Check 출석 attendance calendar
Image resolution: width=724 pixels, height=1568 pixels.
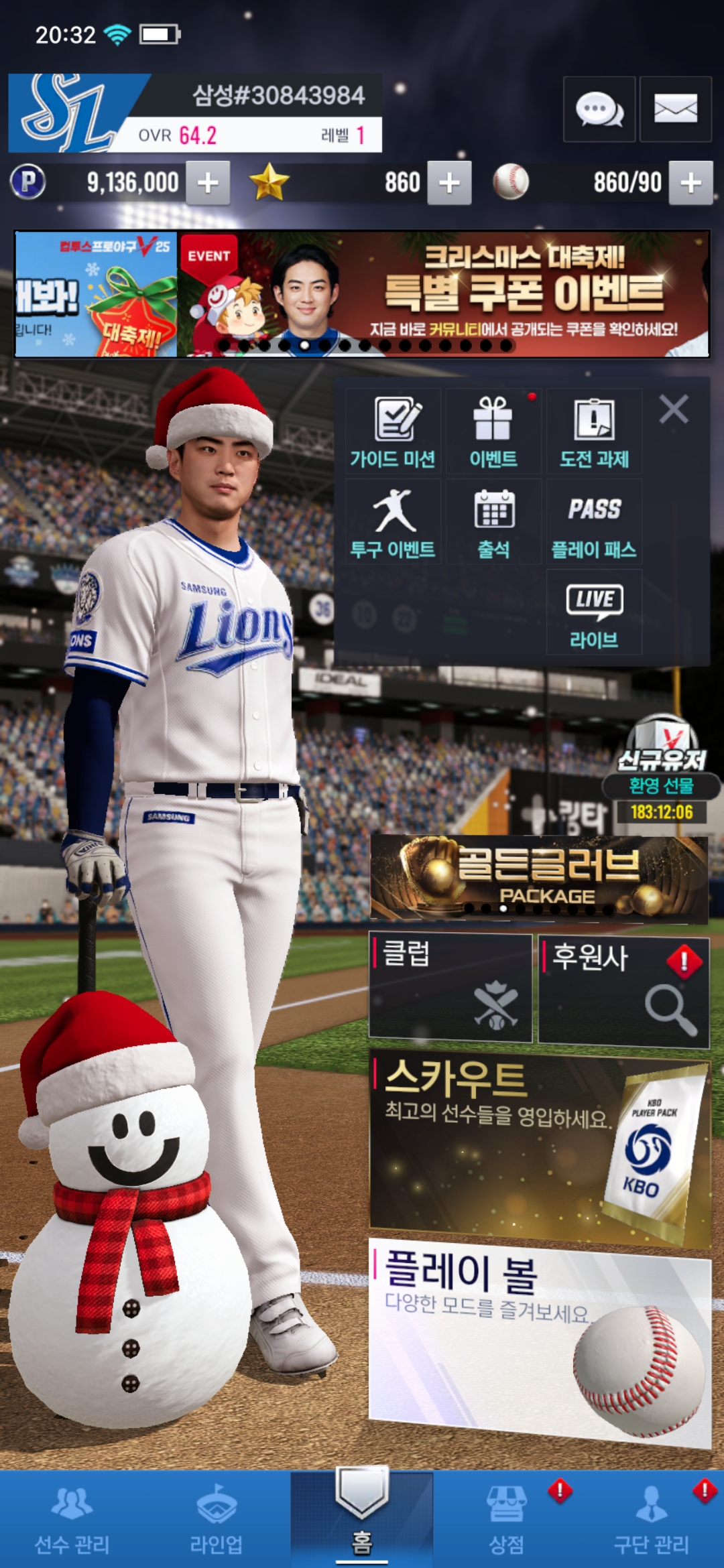pyautogui.click(x=493, y=523)
